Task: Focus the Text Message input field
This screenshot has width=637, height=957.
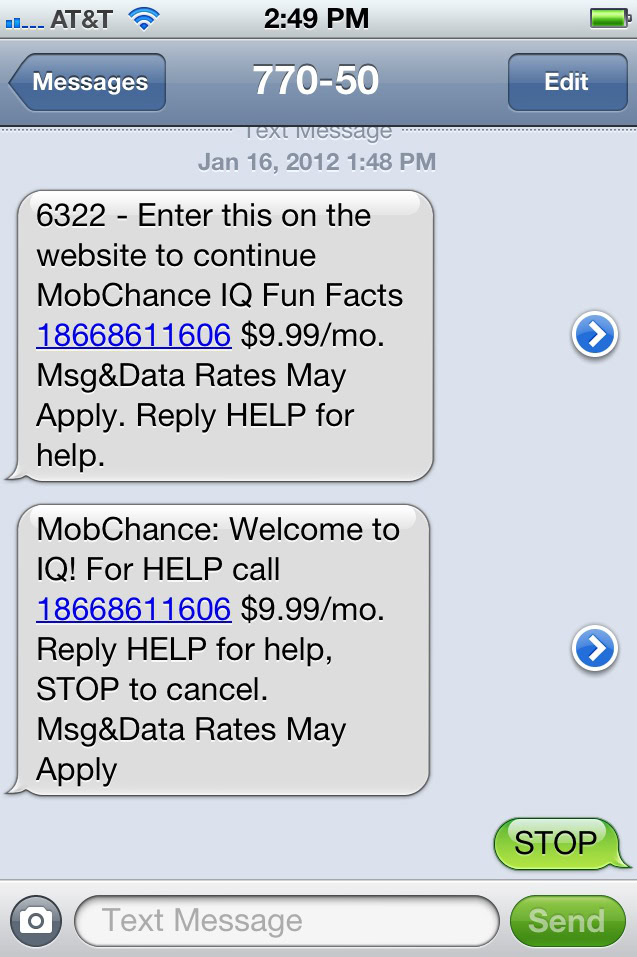Action: (x=285, y=921)
